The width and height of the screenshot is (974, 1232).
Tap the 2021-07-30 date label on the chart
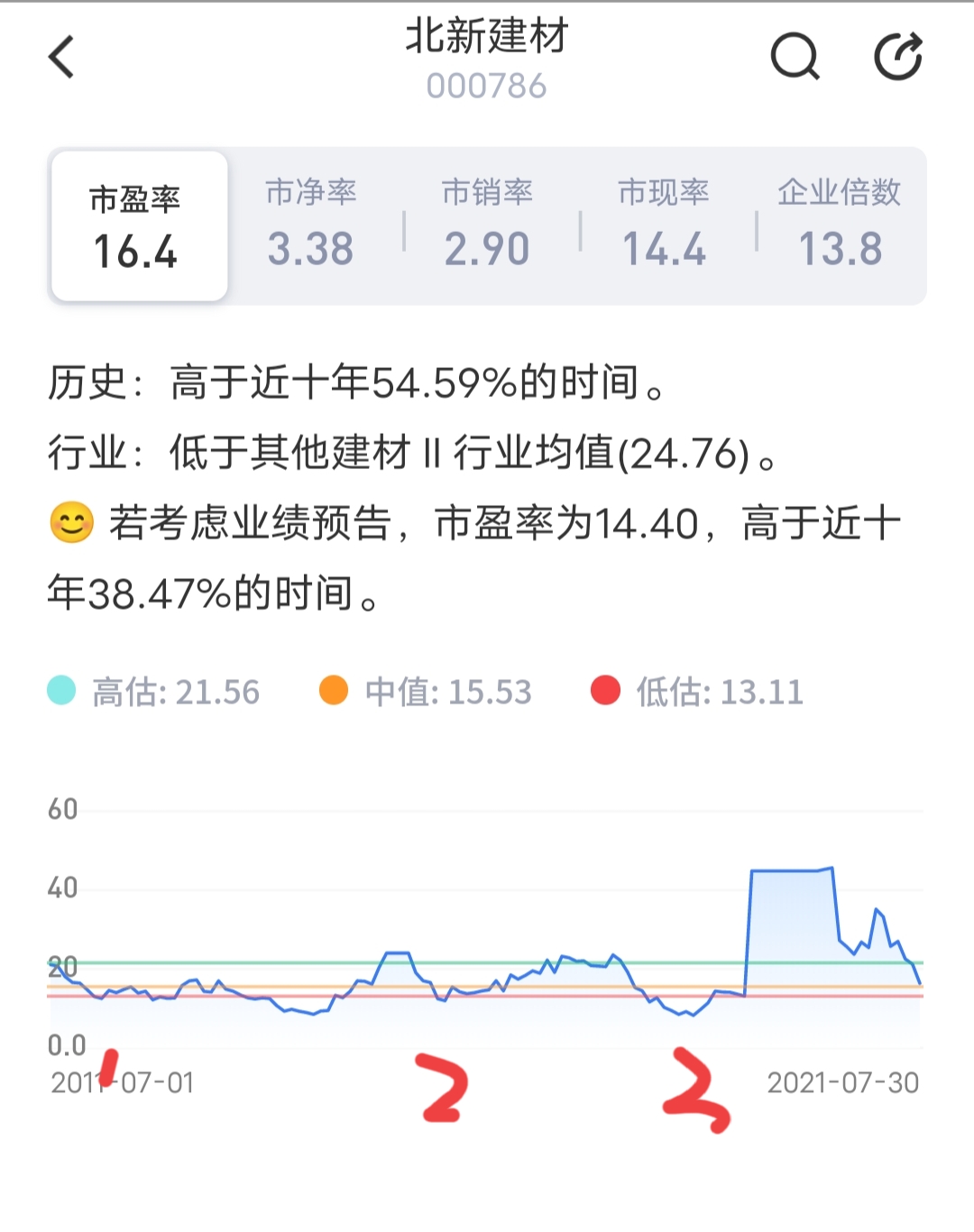click(843, 1082)
